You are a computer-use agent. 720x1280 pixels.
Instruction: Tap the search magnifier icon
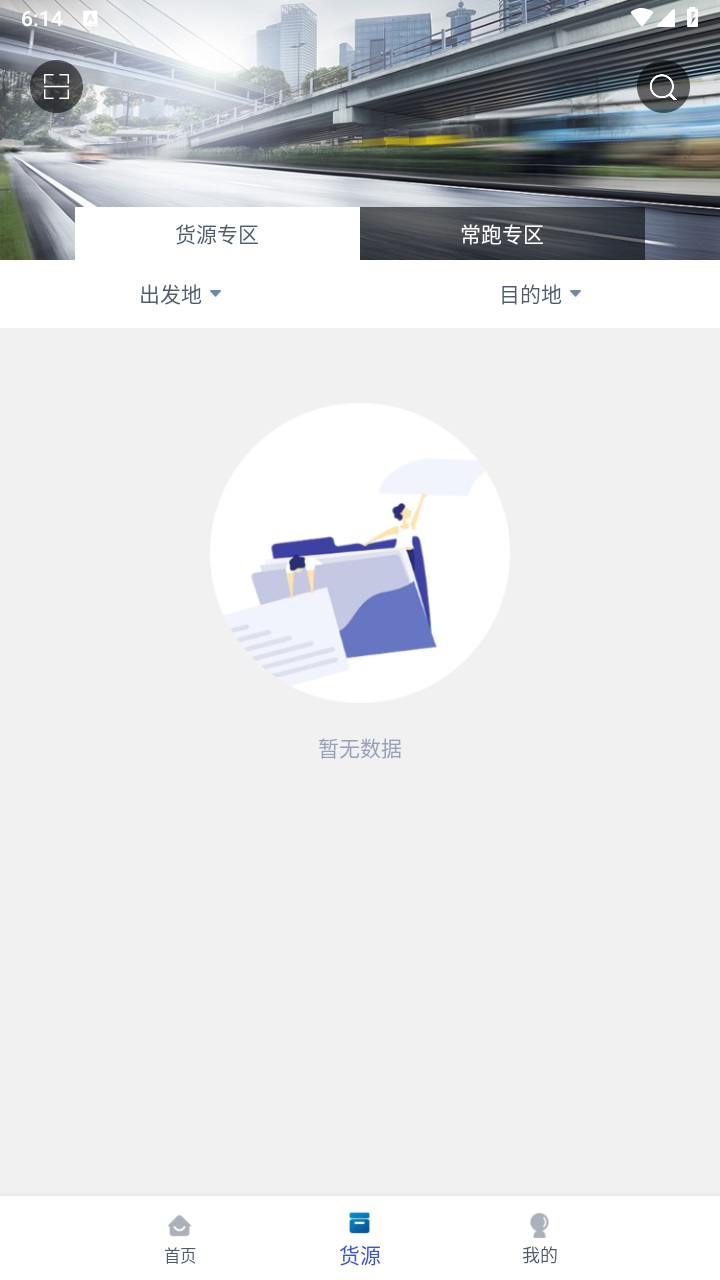(663, 87)
